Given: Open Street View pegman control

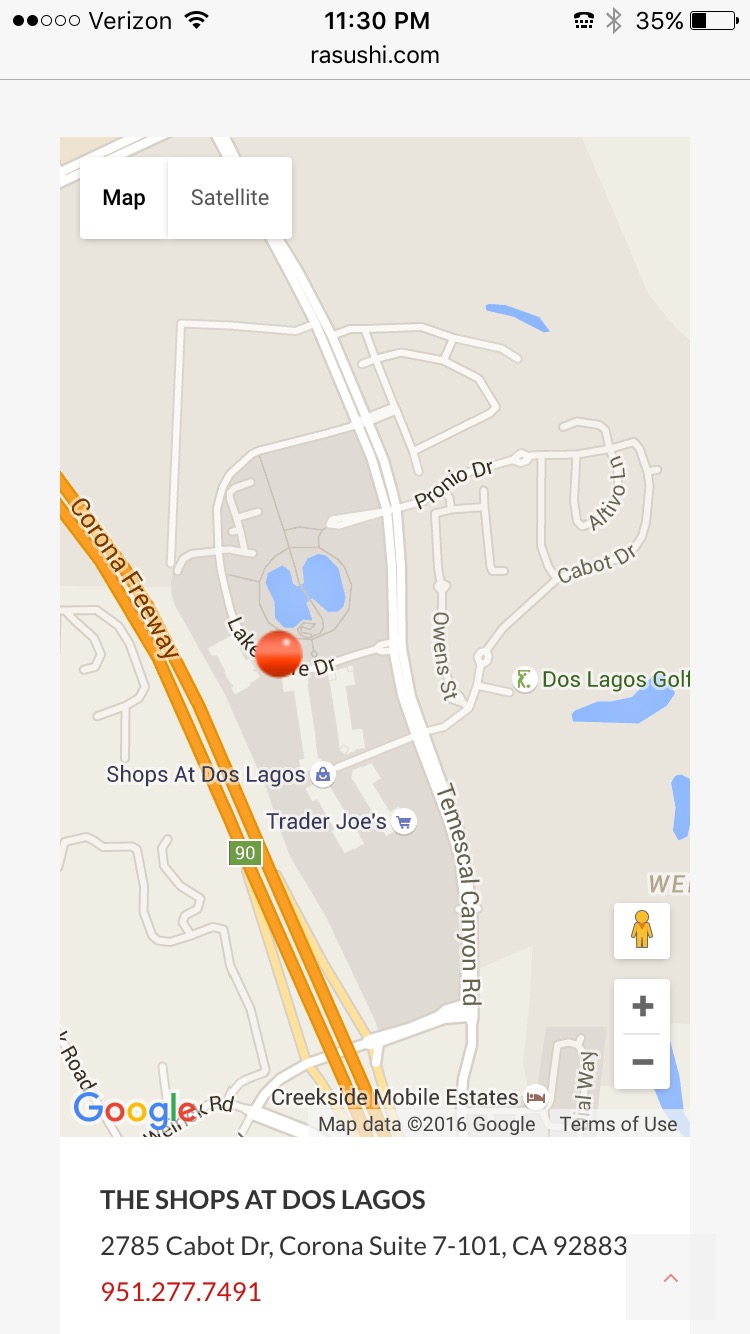Looking at the screenshot, I should coord(642,931).
